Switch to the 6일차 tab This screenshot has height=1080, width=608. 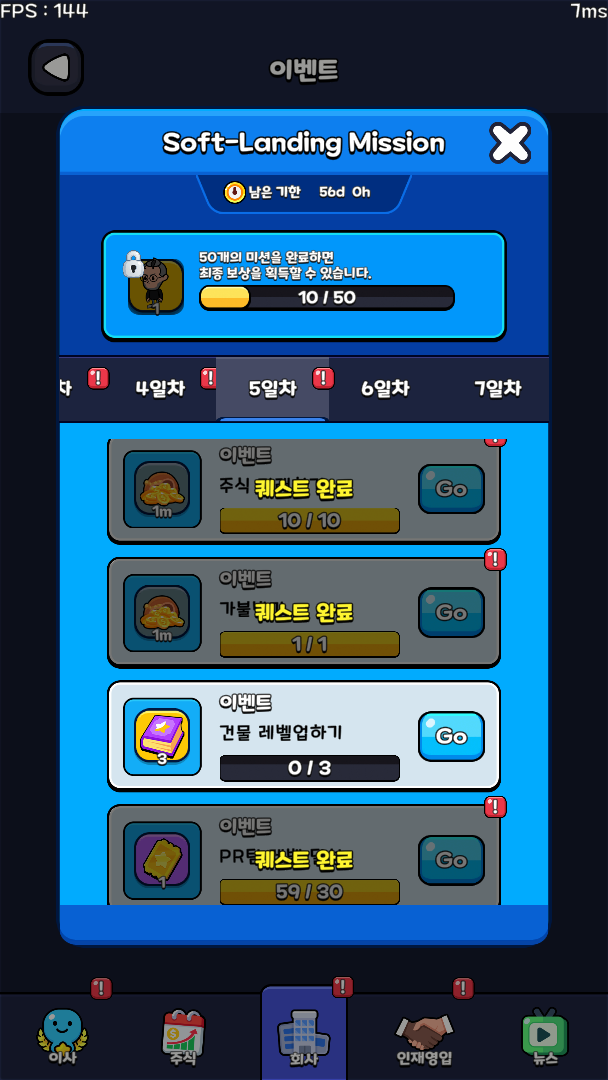point(385,388)
